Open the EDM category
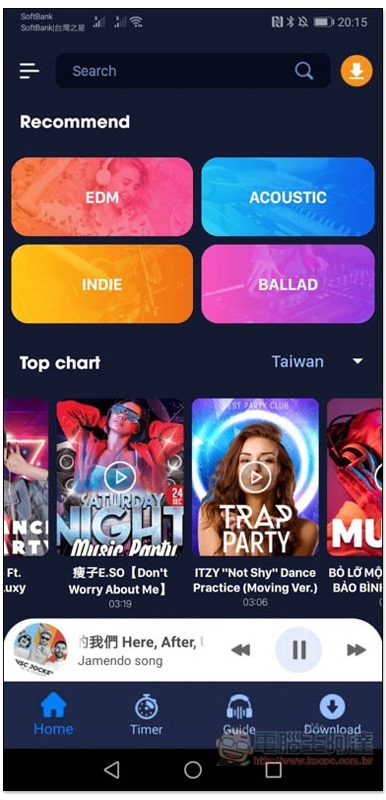Viewport: 386px width, 800px height. coord(102,197)
